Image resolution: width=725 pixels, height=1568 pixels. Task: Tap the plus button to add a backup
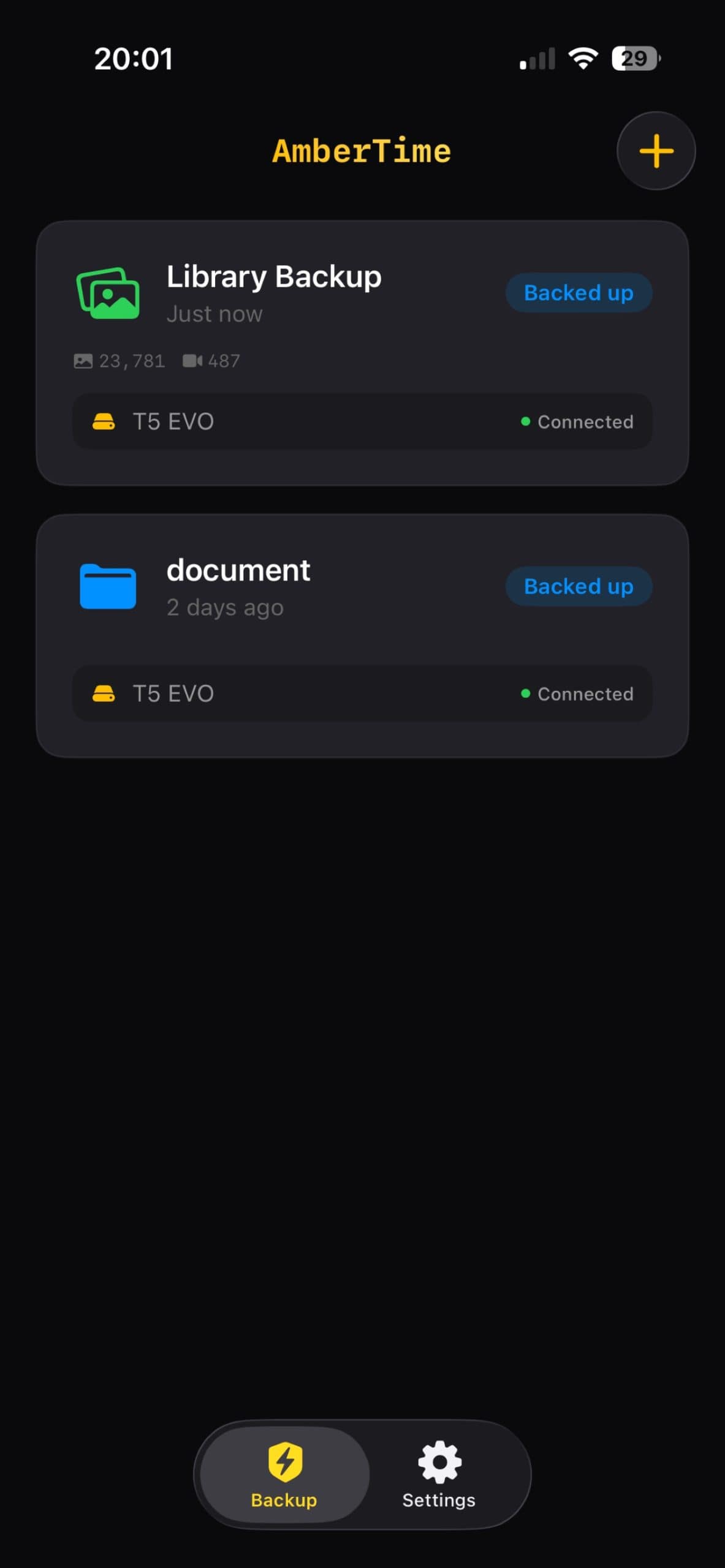[x=655, y=151]
